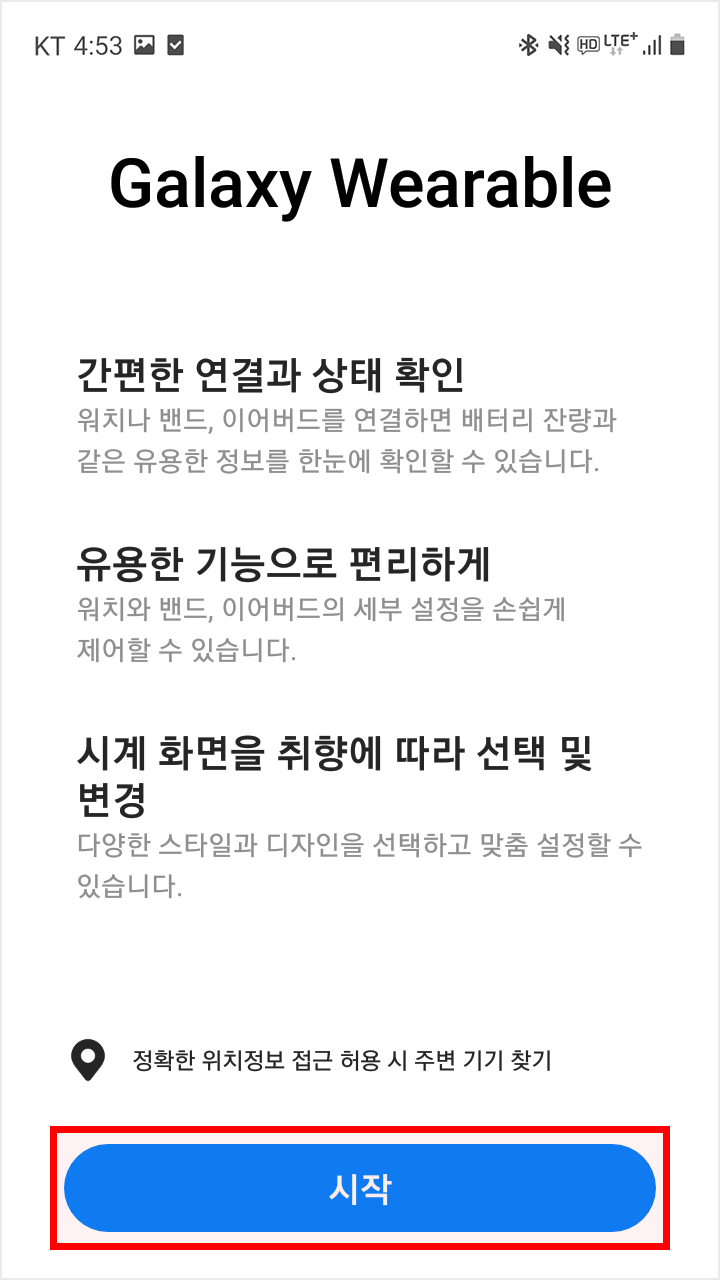Screen dimensions: 720x1280
Task: Tap the vibrate/mute icon in the status bar
Action: 558,45
